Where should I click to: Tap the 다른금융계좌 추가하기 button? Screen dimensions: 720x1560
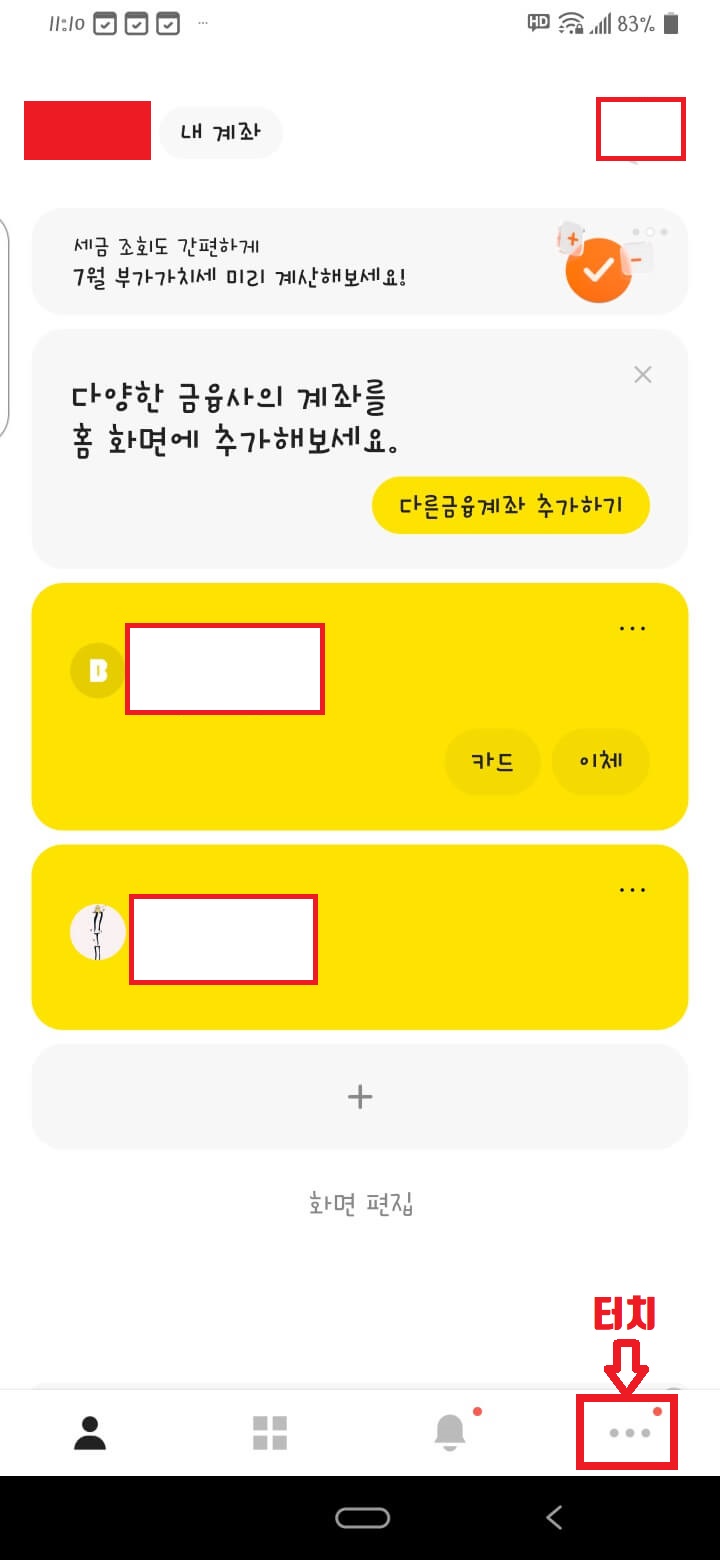point(510,505)
